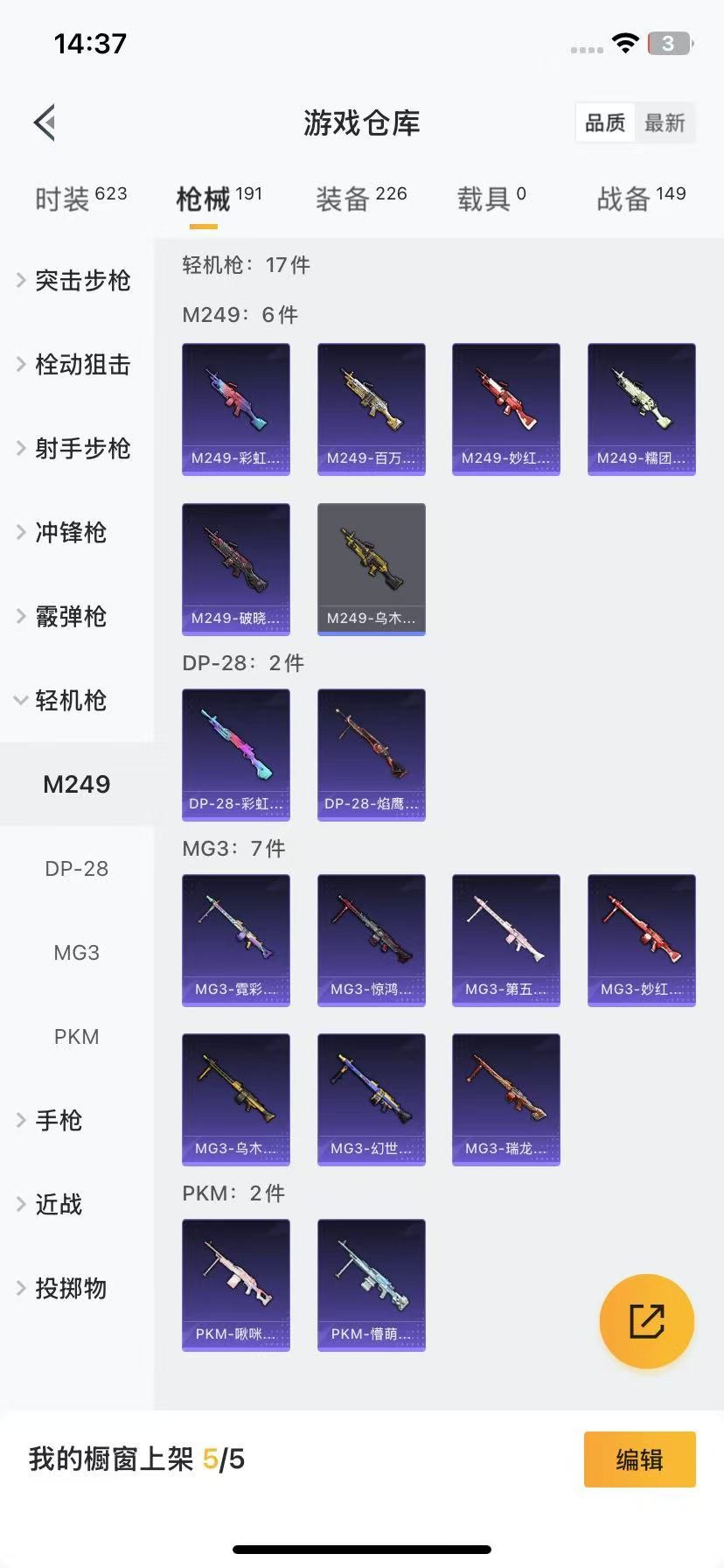Tap the 编辑 button for my showcase
This screenshot has width=724, height=1568.
(x=639, y=1459)
